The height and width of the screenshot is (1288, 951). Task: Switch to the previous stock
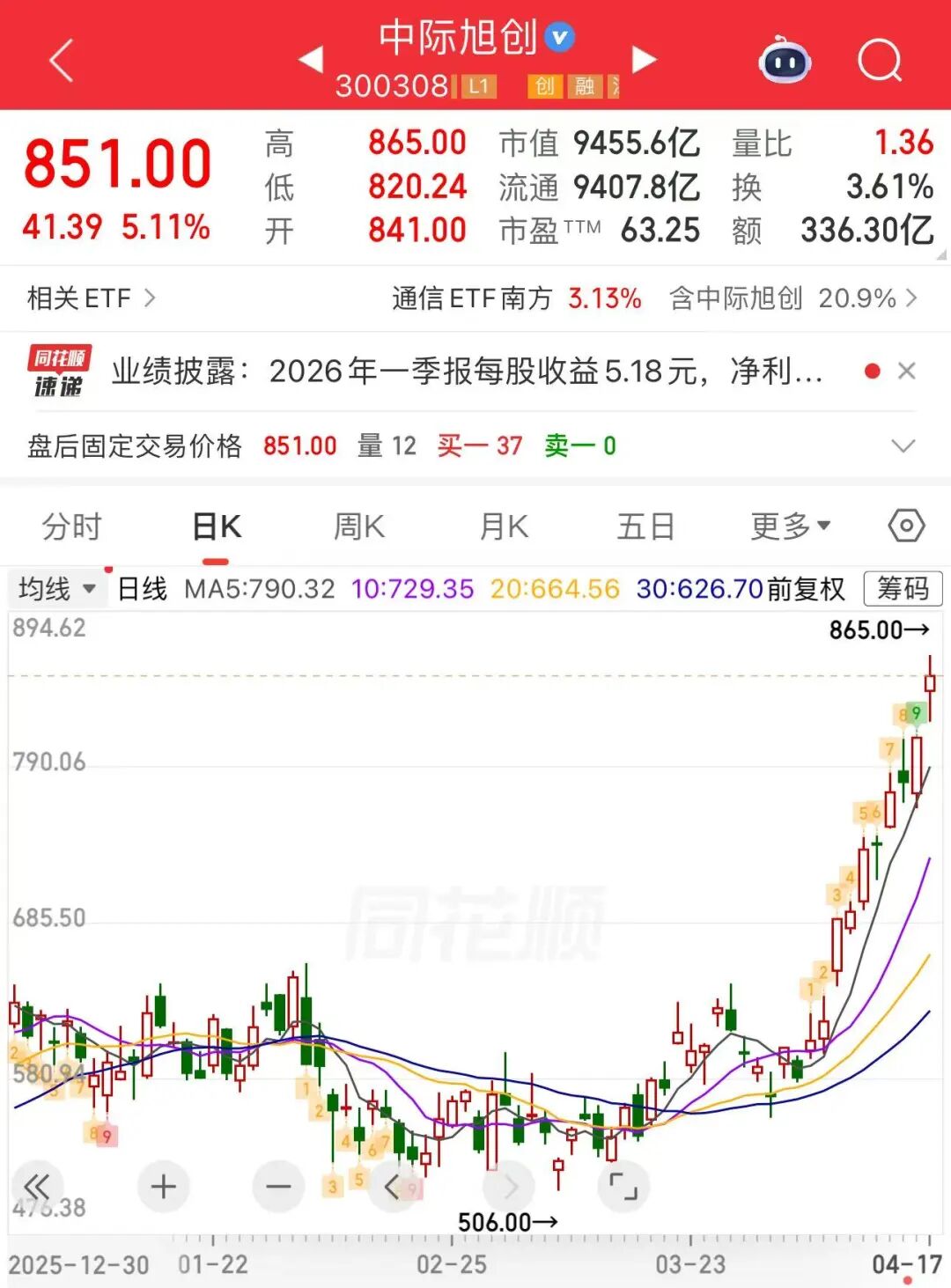tap(311, 60)
